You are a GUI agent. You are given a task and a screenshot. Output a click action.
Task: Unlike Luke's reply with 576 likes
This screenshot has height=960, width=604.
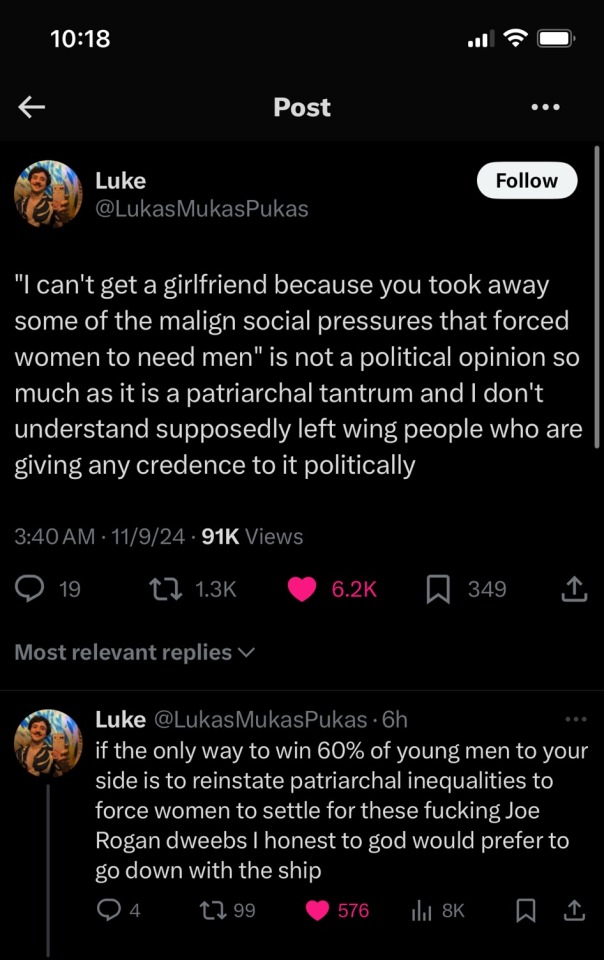point(318,910)
